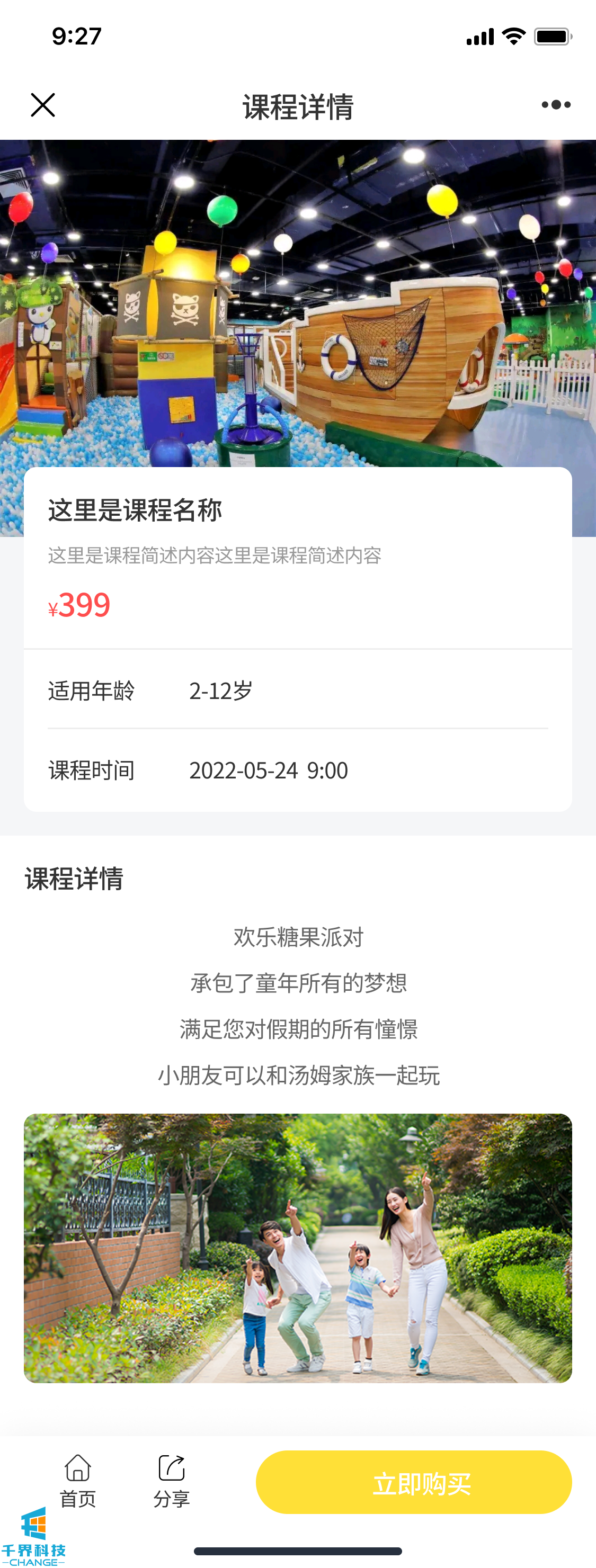Open the three-dot overflow menu
The image size is (596, 1568).
coord(555,105)
